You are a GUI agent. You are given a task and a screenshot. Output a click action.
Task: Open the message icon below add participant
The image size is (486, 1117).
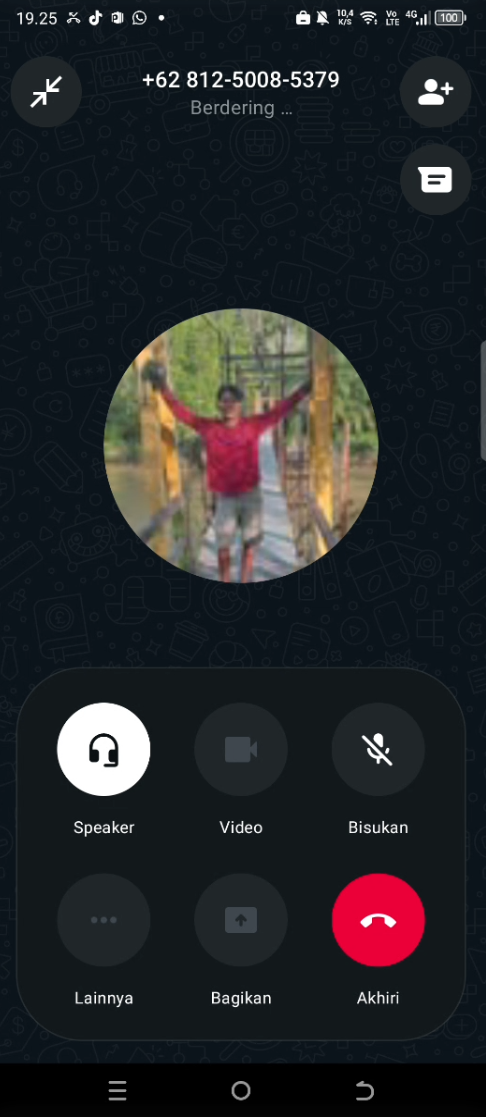(435, 180)
